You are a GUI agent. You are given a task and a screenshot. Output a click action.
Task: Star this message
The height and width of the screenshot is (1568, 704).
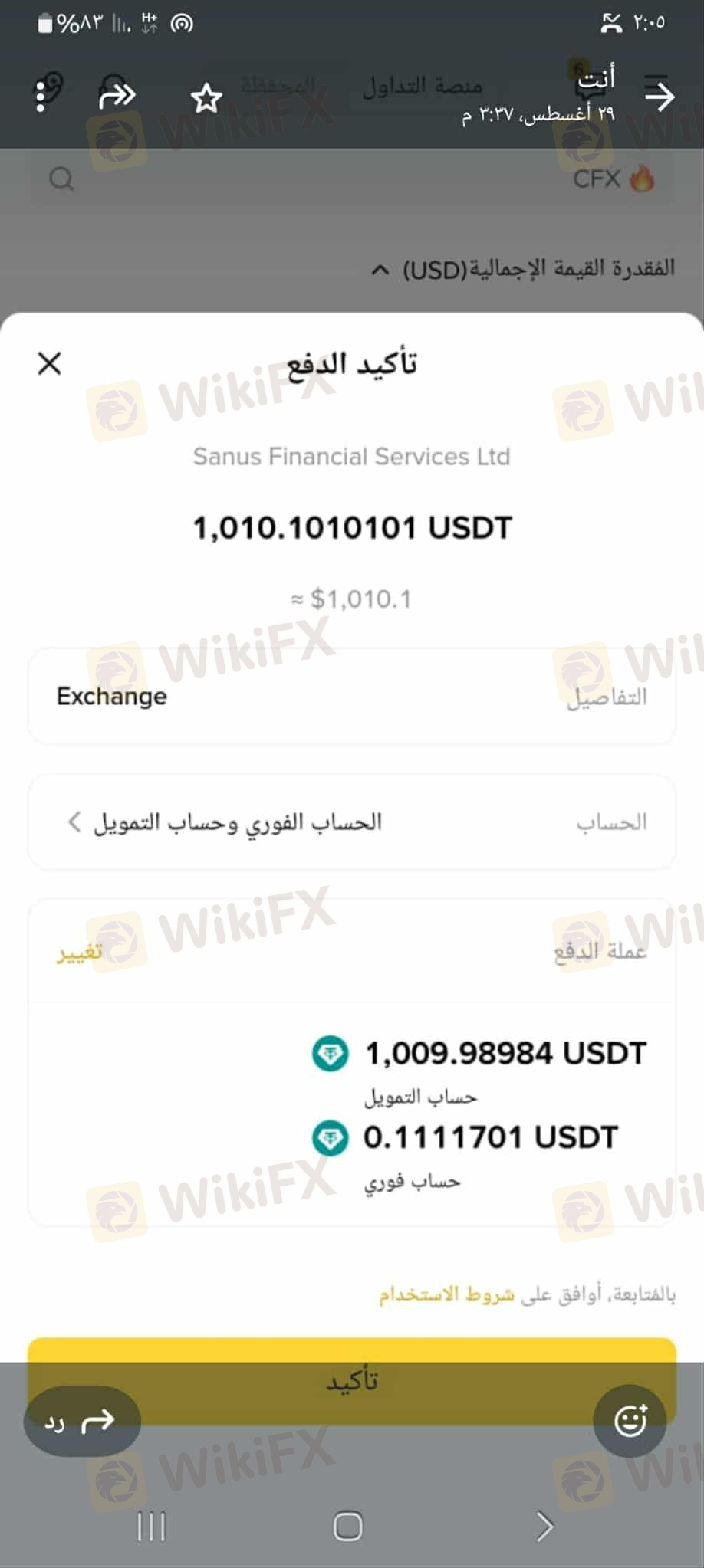pos(206,98)
